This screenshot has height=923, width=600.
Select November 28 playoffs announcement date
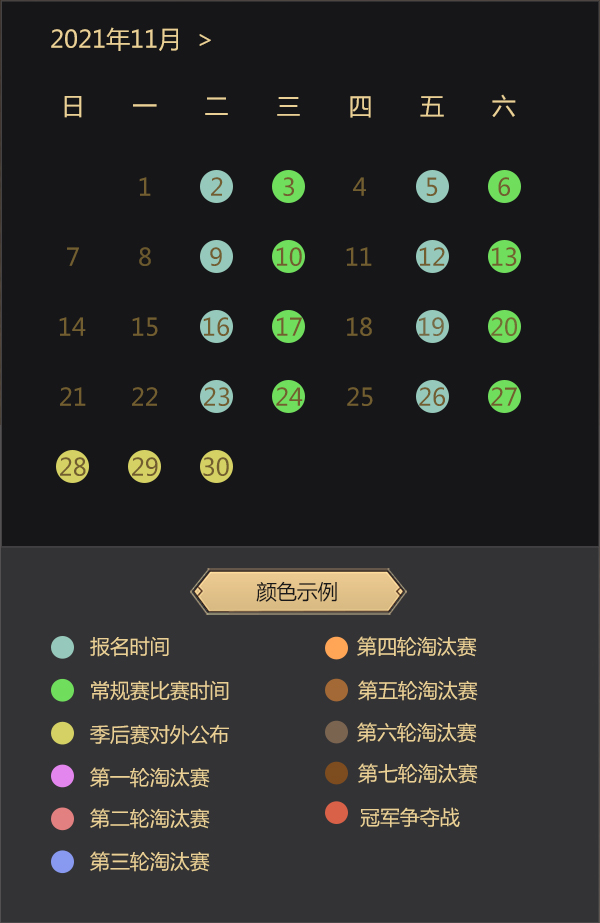(72, 467)
